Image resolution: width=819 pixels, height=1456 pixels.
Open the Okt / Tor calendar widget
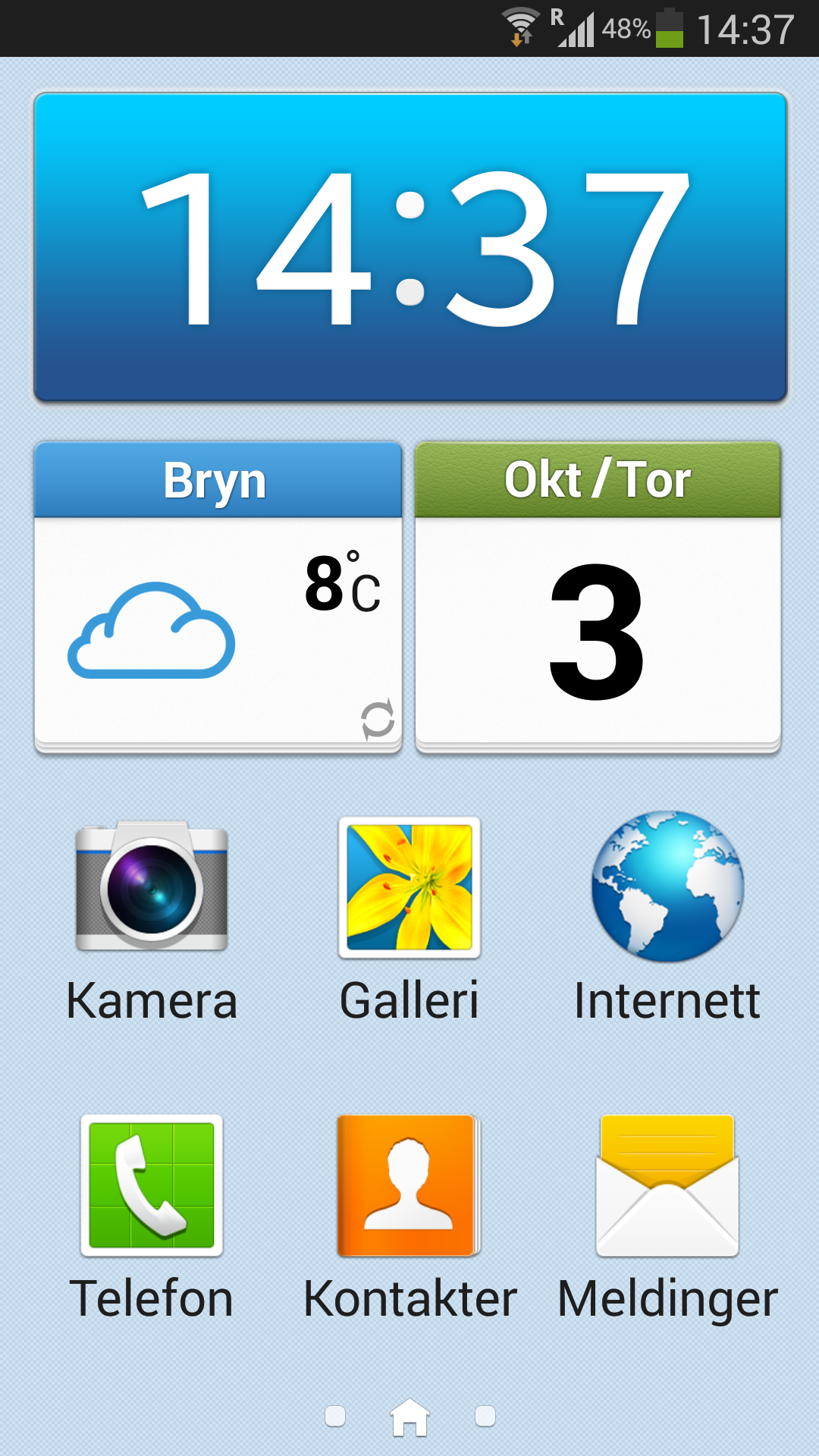tap(598, 598)
